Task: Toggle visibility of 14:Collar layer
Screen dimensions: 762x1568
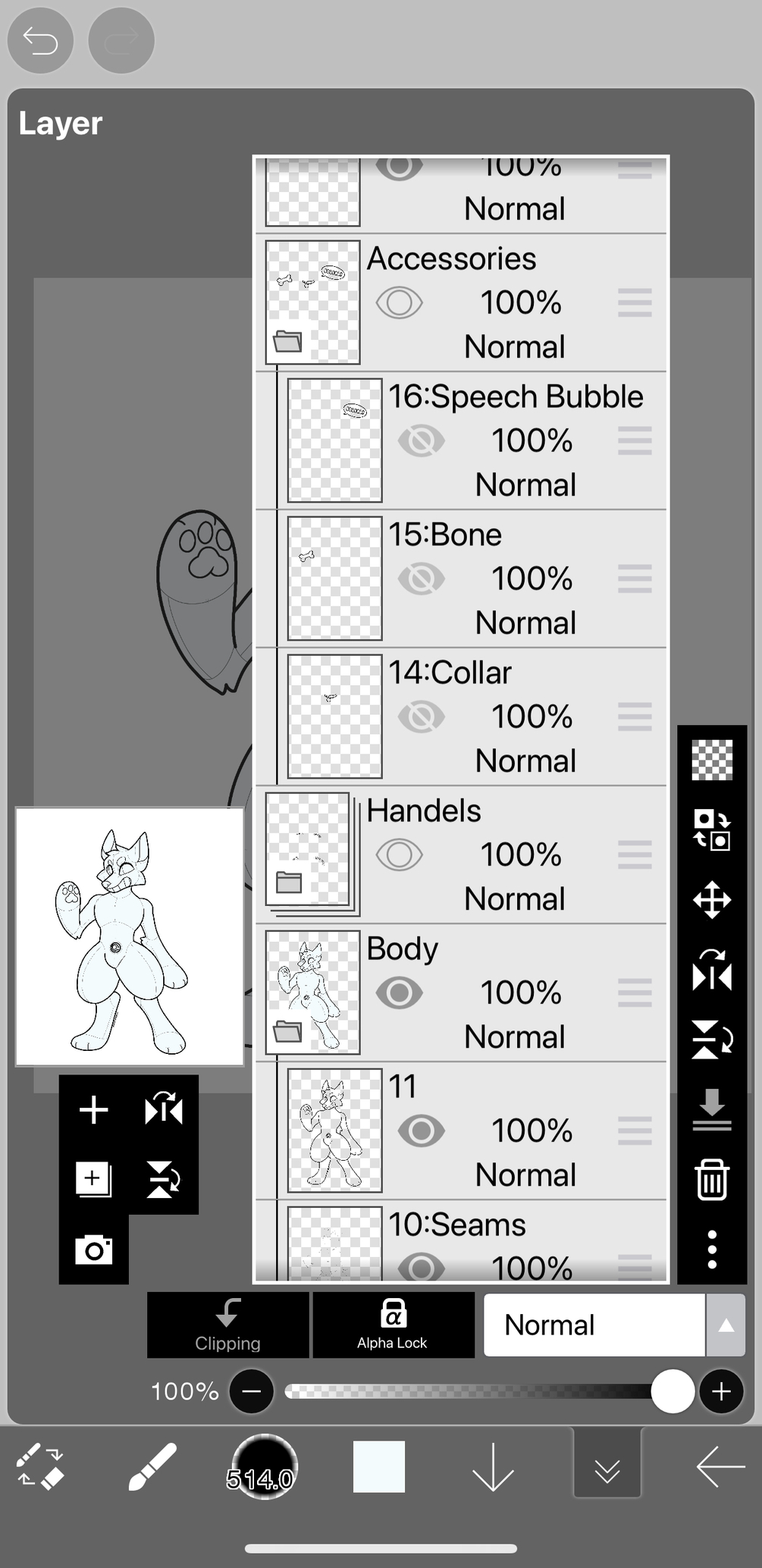Action: (422, 717)
